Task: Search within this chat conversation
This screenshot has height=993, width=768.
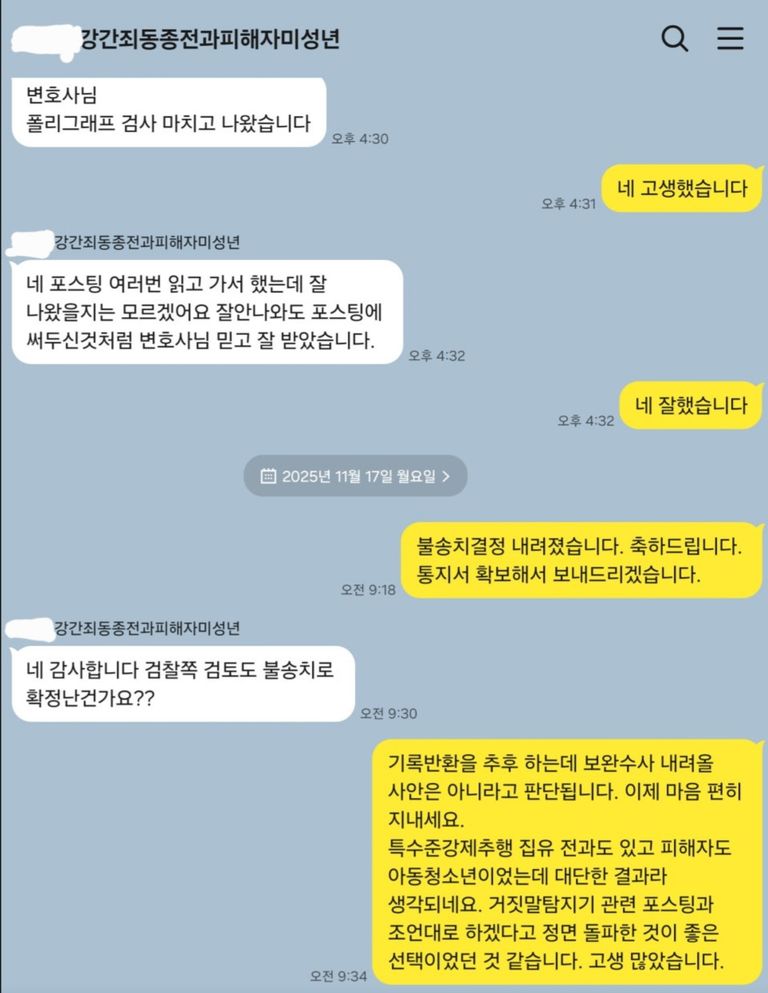Action: 676,39
